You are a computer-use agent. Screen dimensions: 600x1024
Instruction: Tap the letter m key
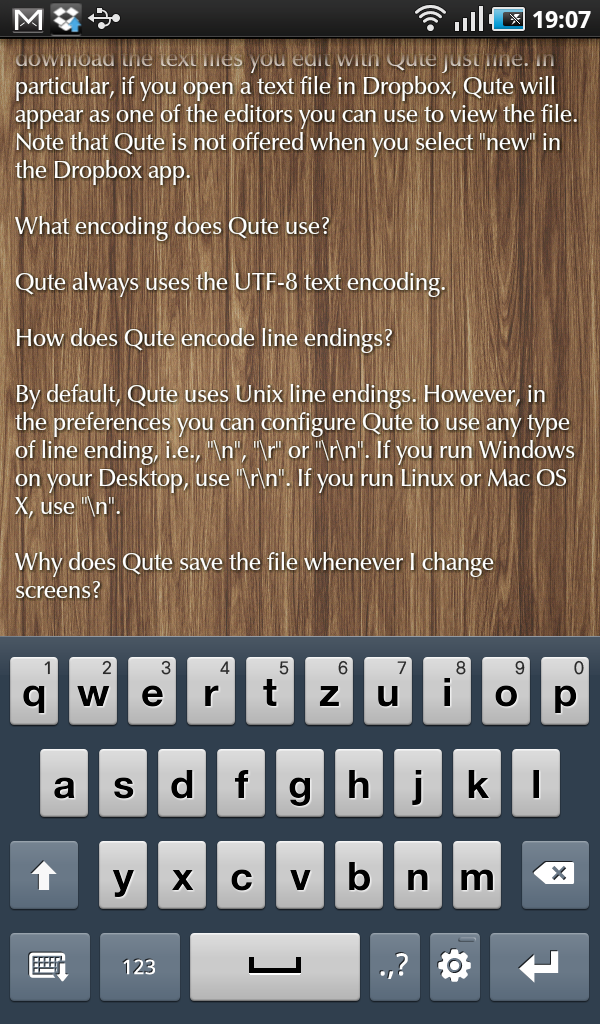[x=477, y=875]
